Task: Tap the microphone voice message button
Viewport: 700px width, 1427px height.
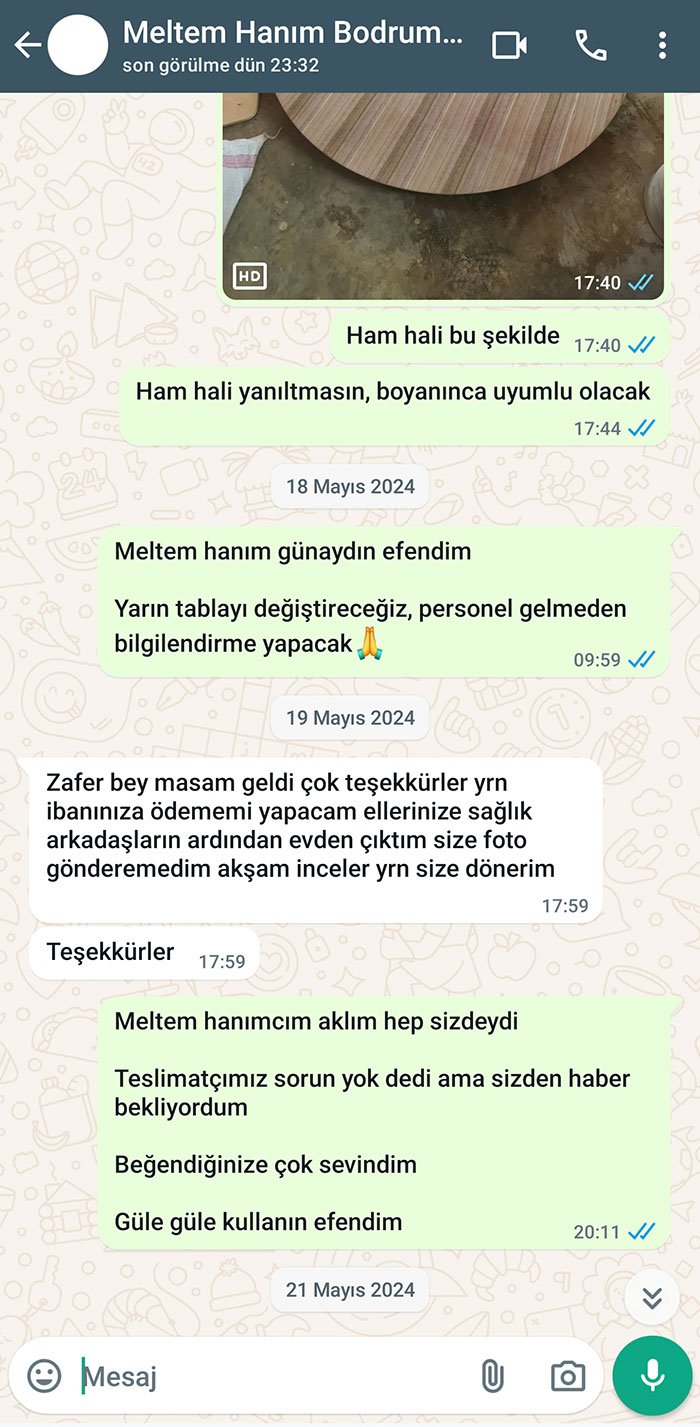Action: tap(652, 1376)
